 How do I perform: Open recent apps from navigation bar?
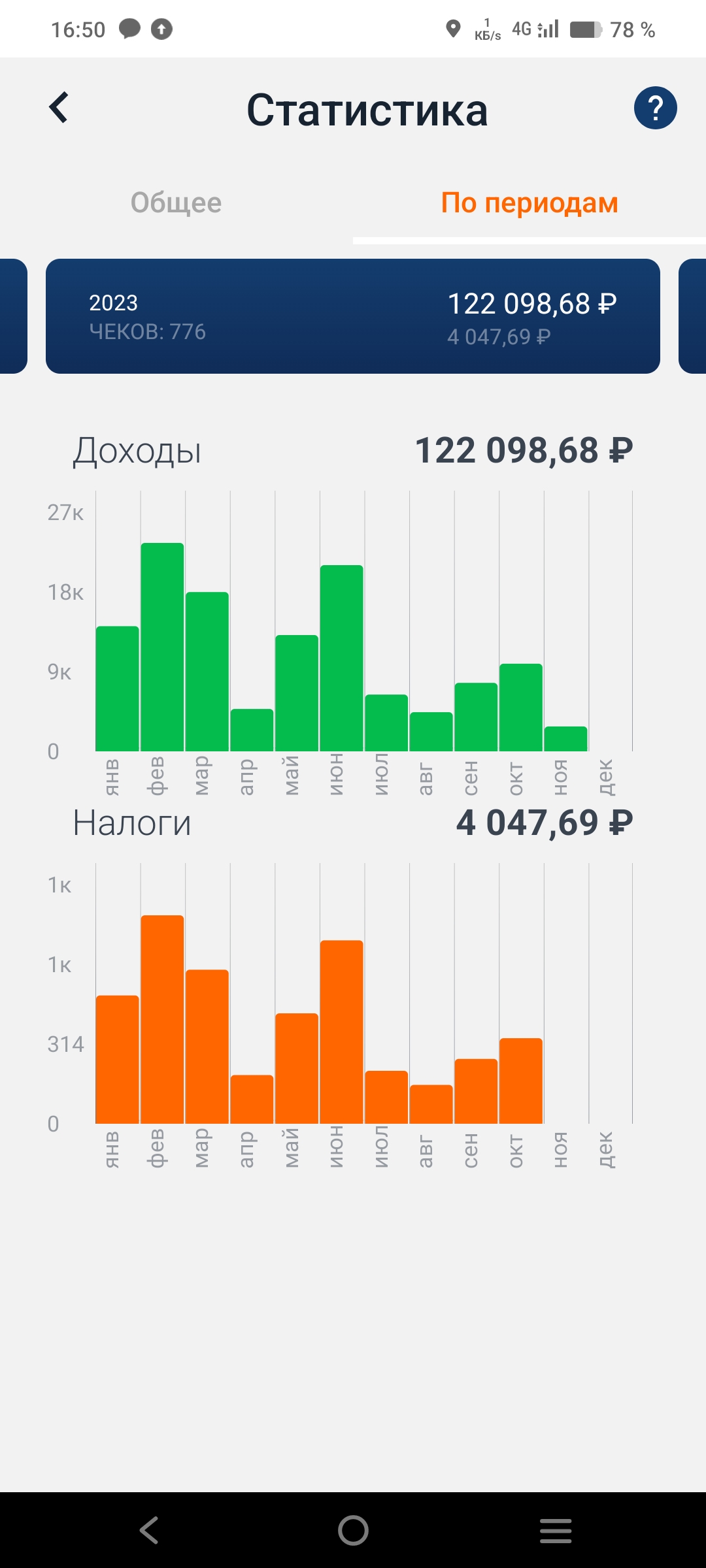click(x=556, y=1530)
